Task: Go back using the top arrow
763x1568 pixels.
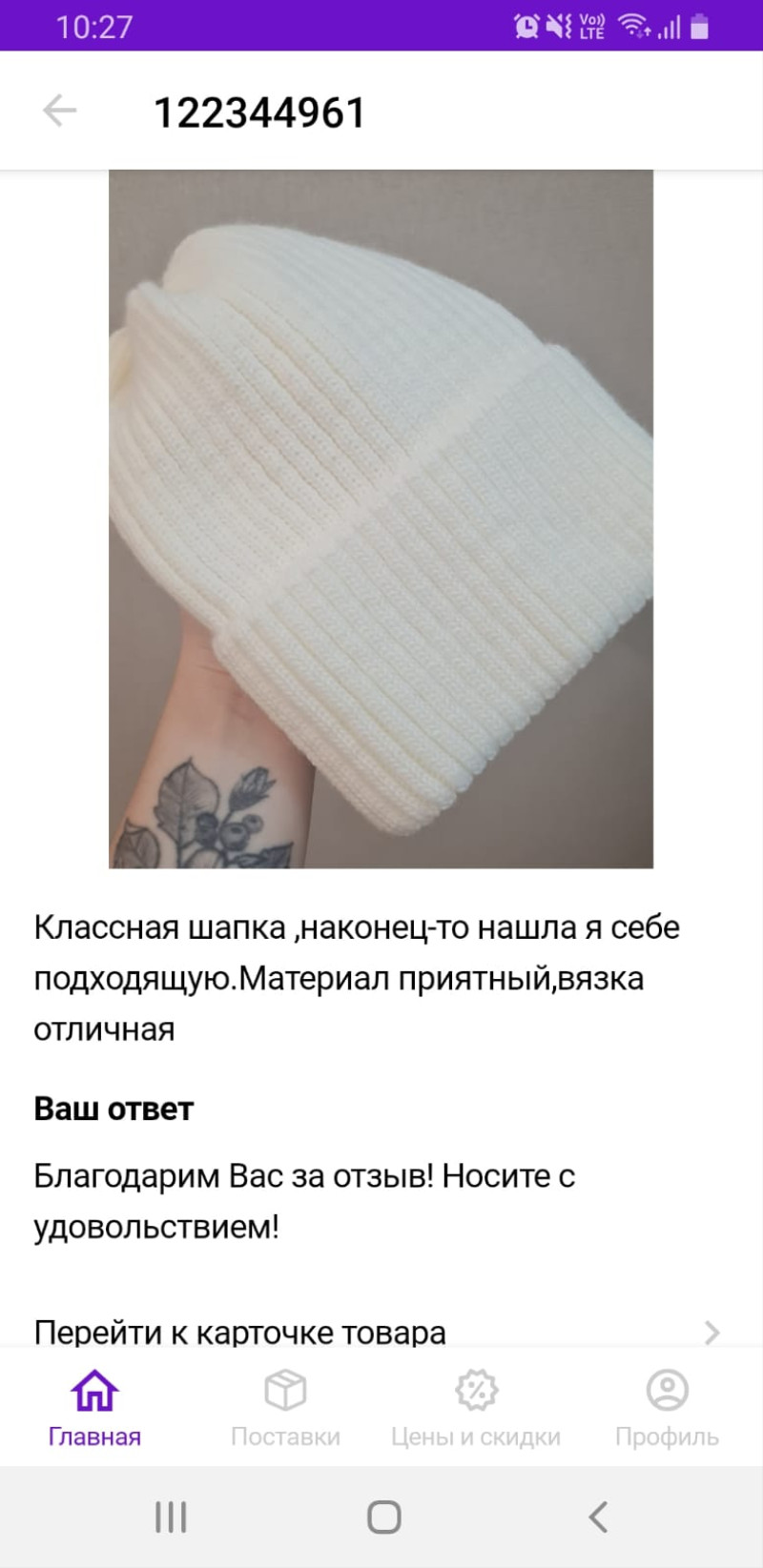Action: click(x=59, y=111)
